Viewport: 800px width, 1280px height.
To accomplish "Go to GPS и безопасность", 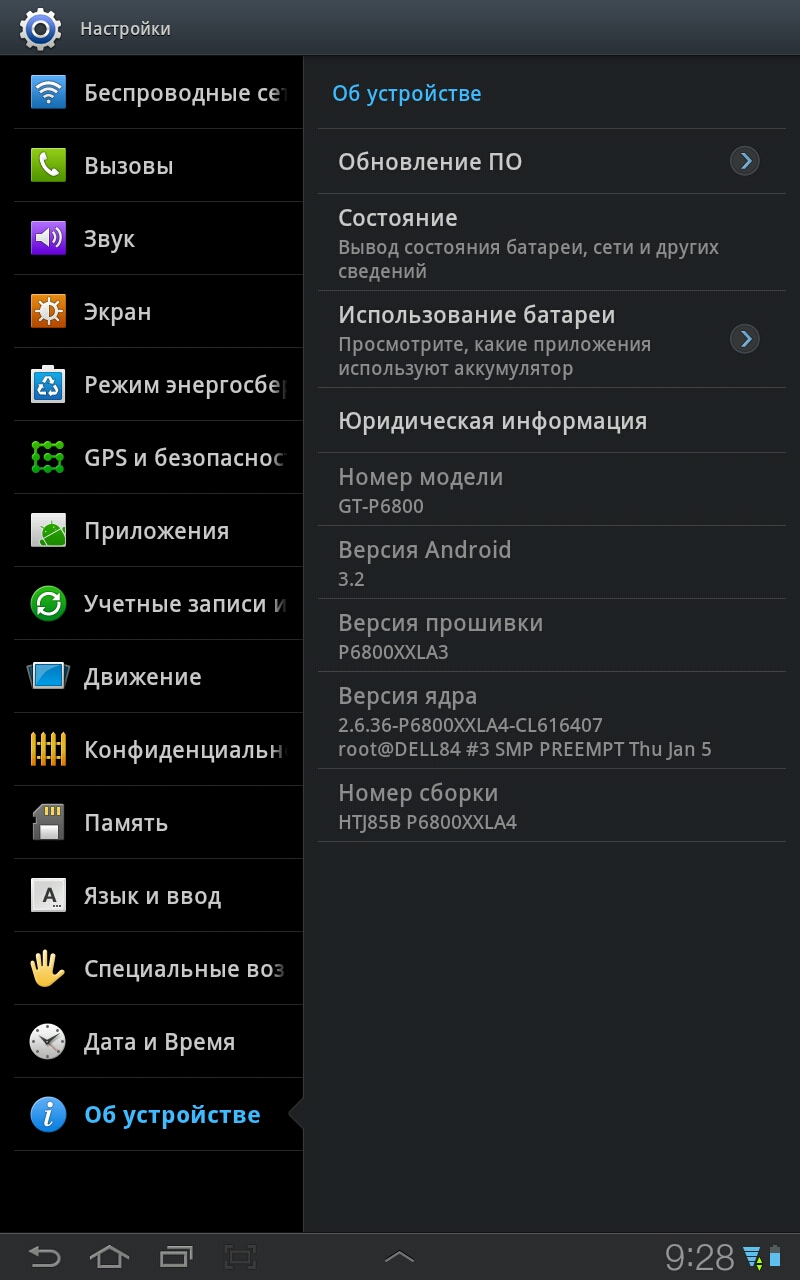I will point(158,458).
